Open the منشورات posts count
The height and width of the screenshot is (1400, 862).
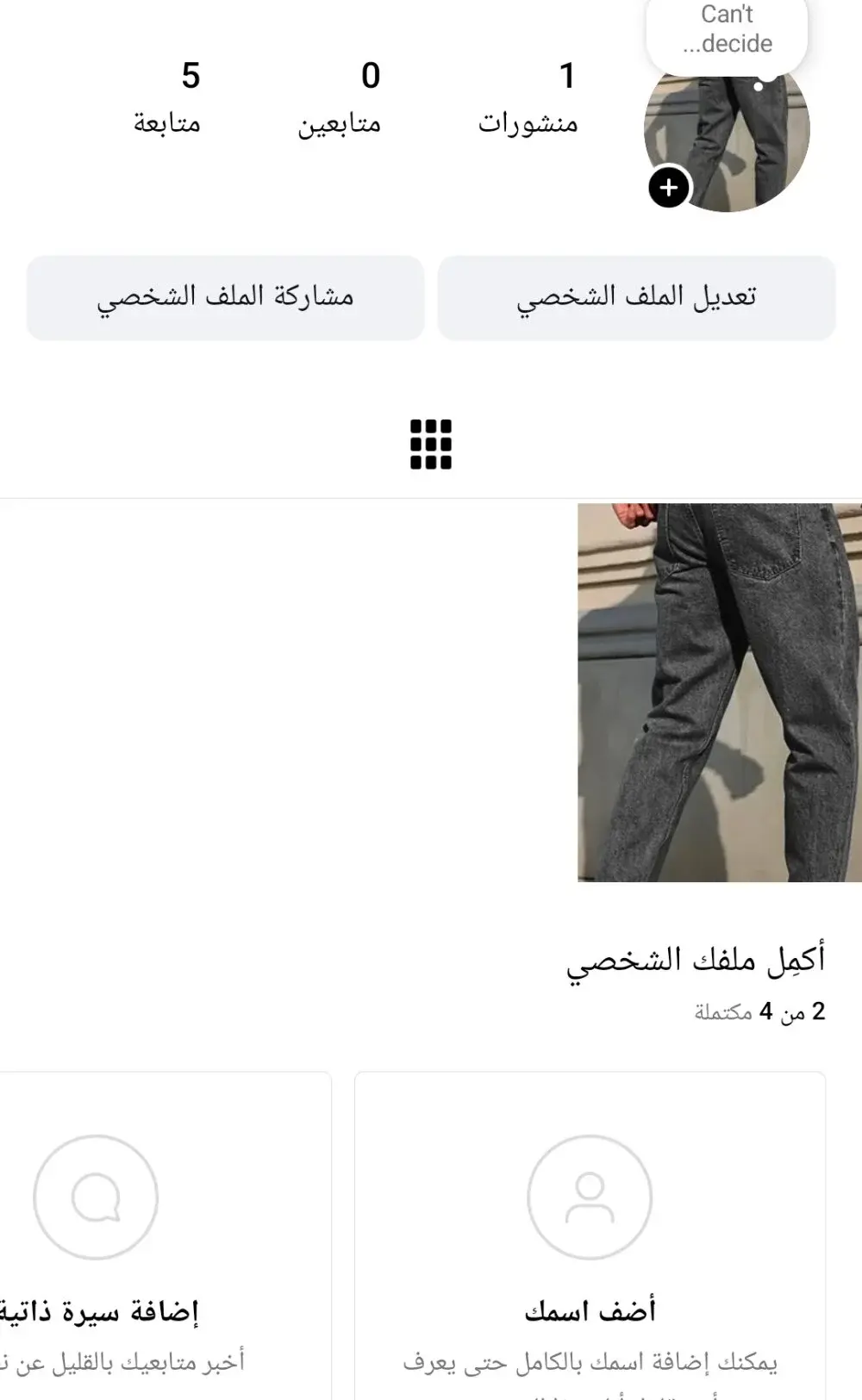(x=528, y=98)
